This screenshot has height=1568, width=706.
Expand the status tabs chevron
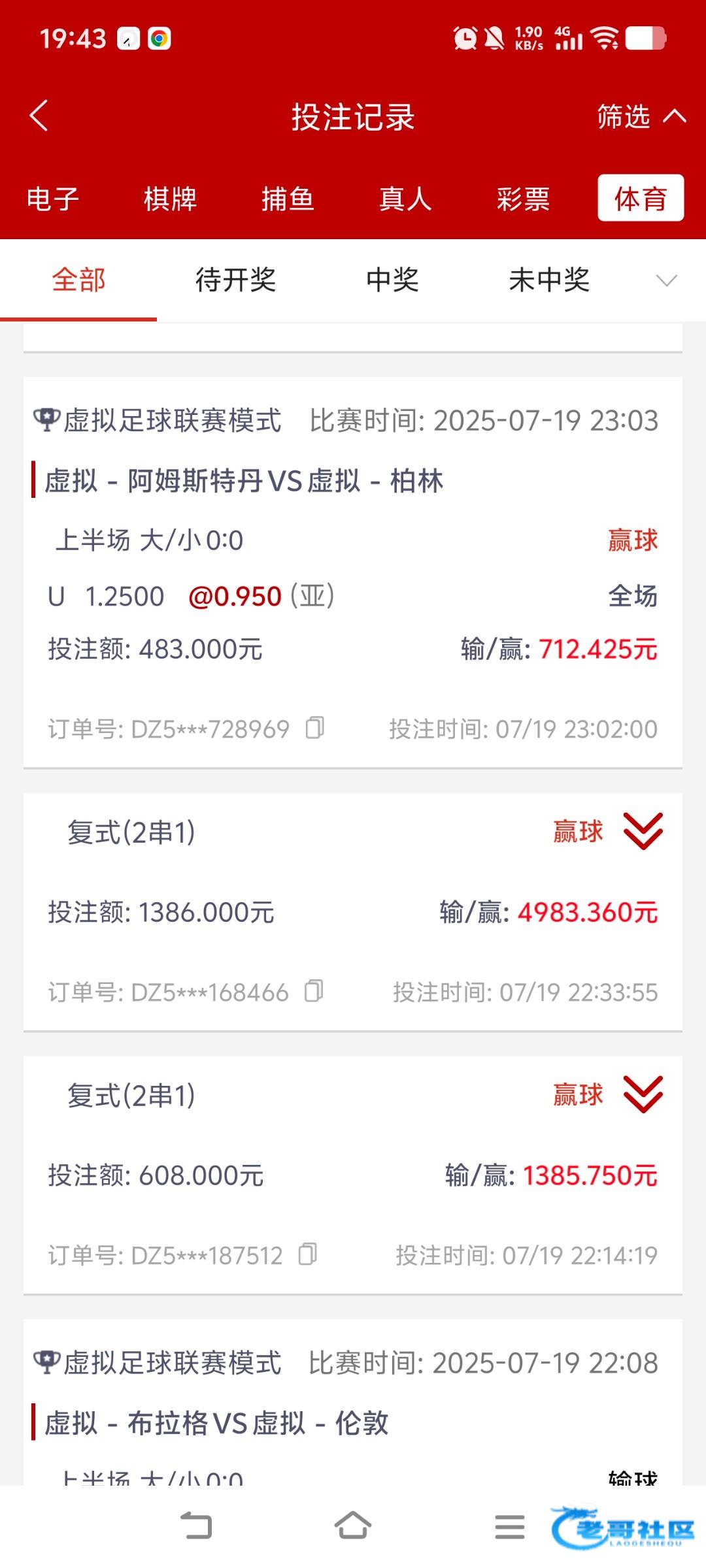click(666, 281)
